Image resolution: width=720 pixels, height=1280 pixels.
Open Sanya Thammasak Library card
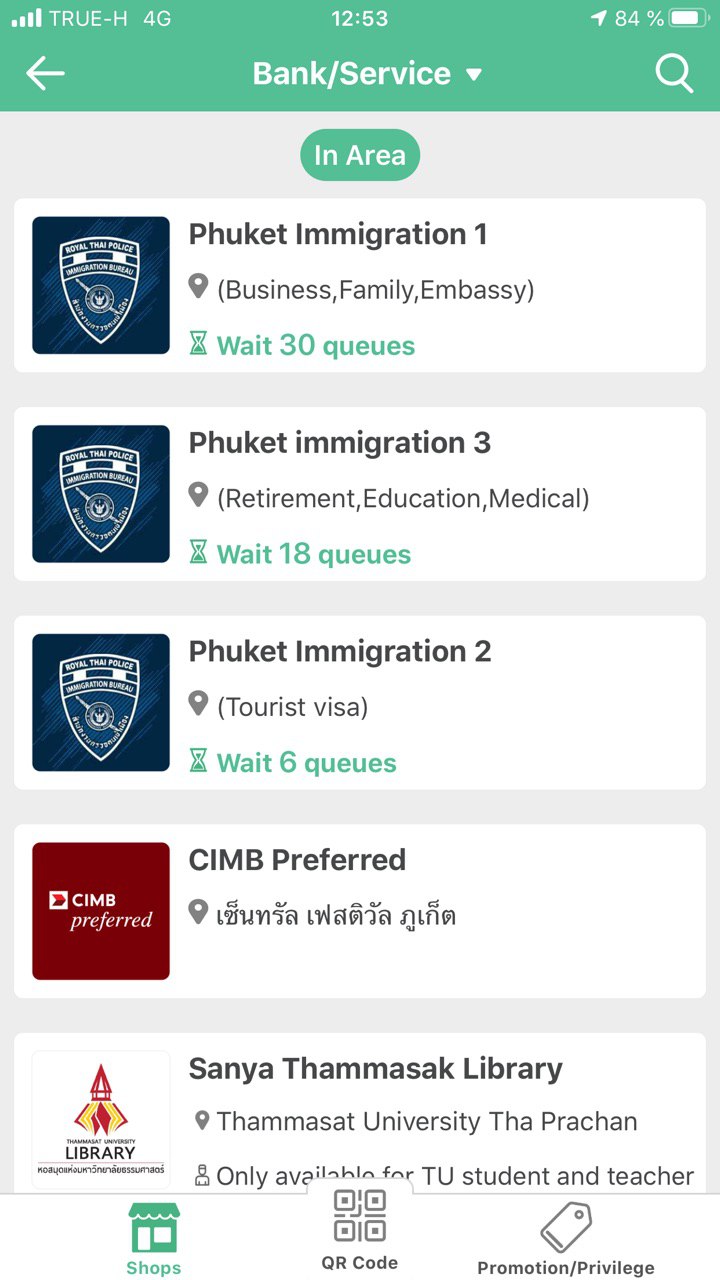coord(360,1113)
